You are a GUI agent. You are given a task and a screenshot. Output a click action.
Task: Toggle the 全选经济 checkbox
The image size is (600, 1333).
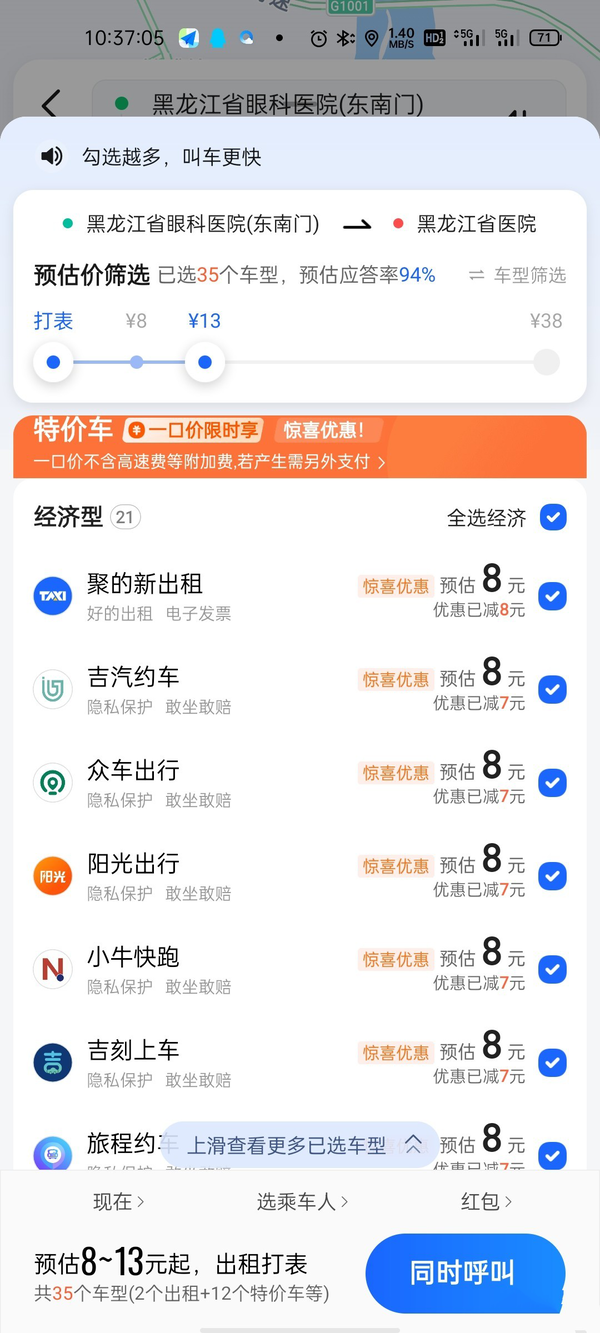click(553, 517)
